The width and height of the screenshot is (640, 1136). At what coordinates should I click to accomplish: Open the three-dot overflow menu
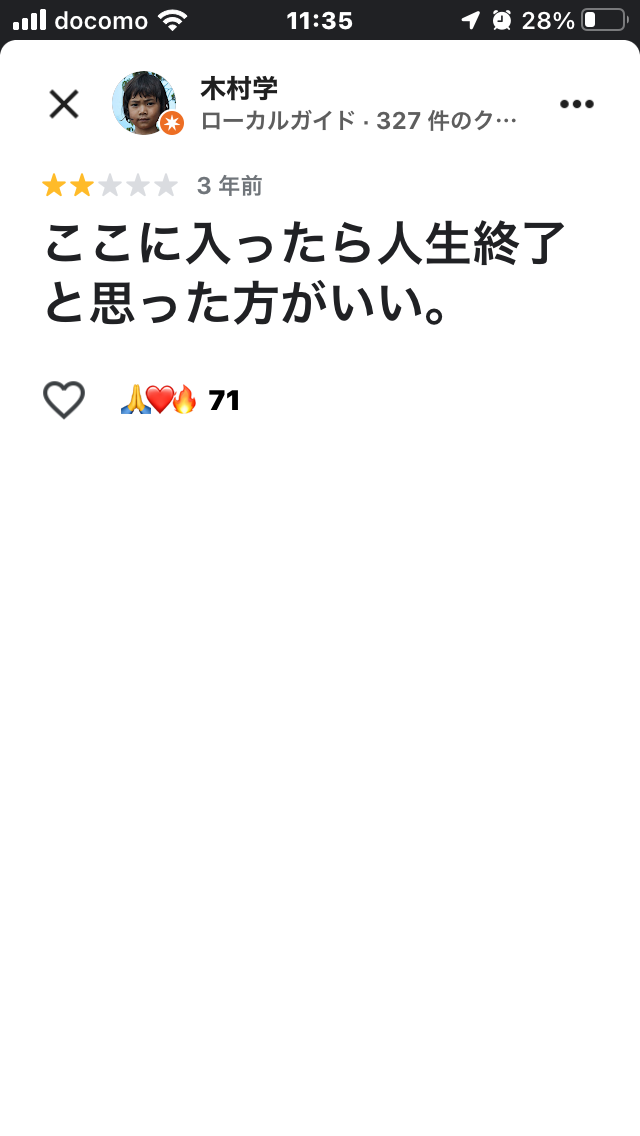[x=577, y=104]
